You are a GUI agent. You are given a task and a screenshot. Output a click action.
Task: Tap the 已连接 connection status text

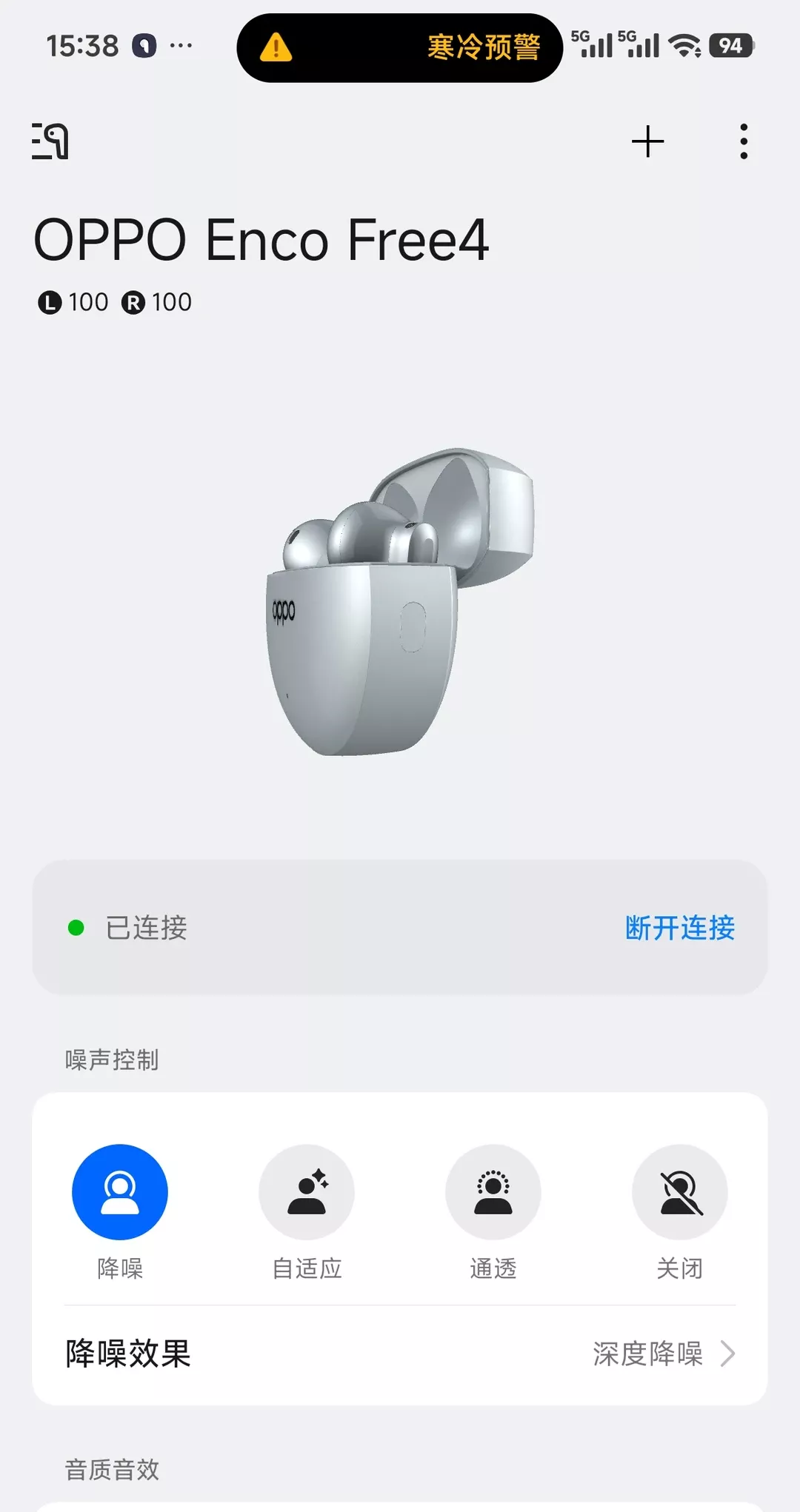(146, 929)
